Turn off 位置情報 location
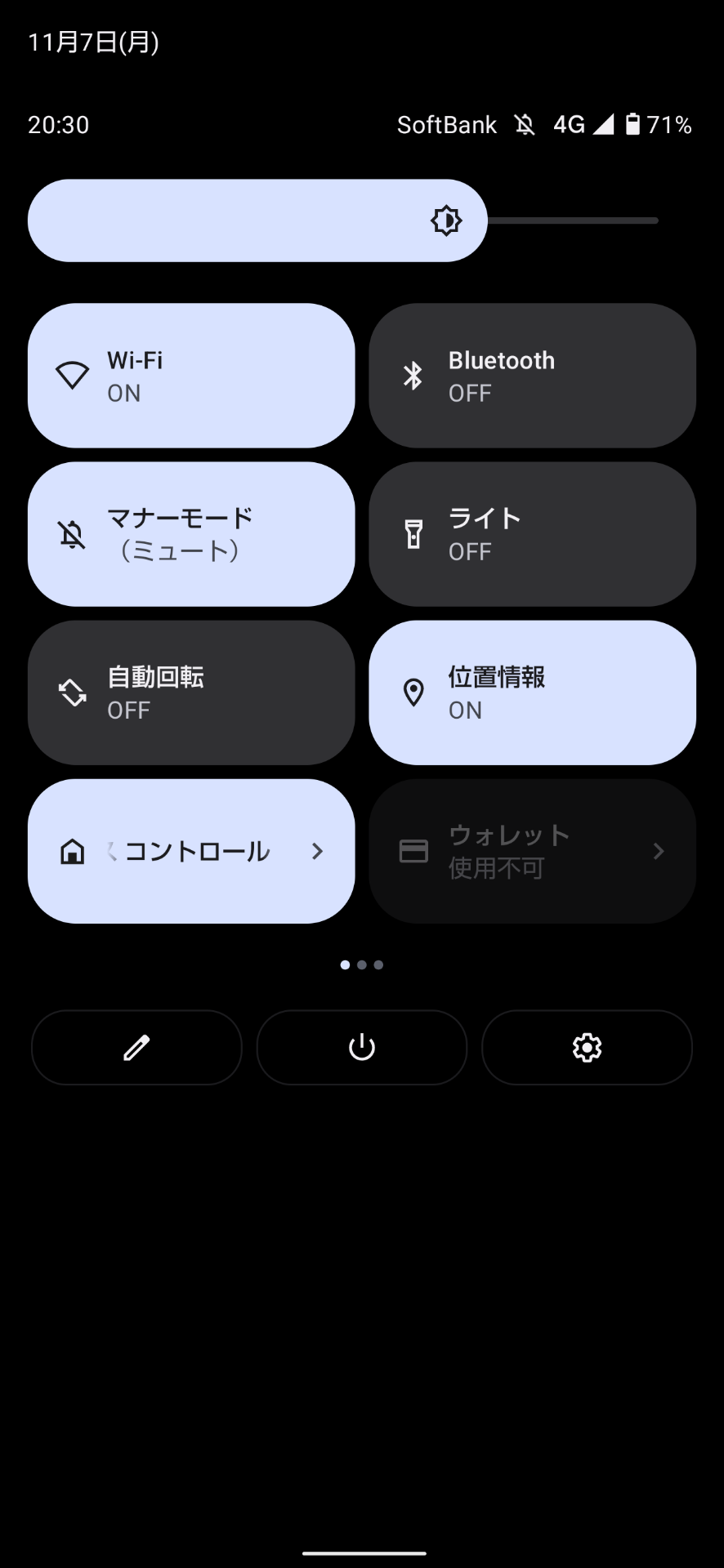 (532, 693)
